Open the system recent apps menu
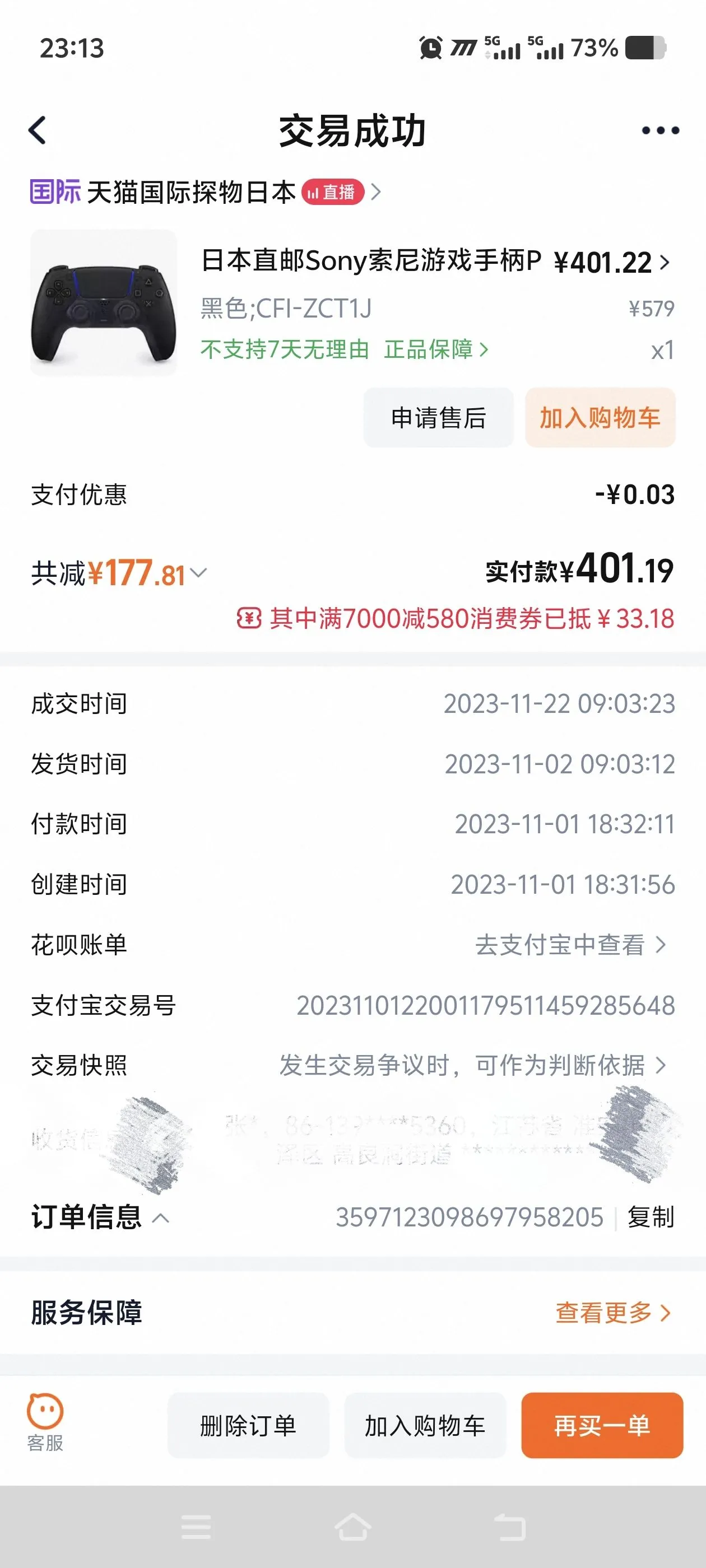Image resolution: width=706 pixels, height=1568 pixels. 196,1527
